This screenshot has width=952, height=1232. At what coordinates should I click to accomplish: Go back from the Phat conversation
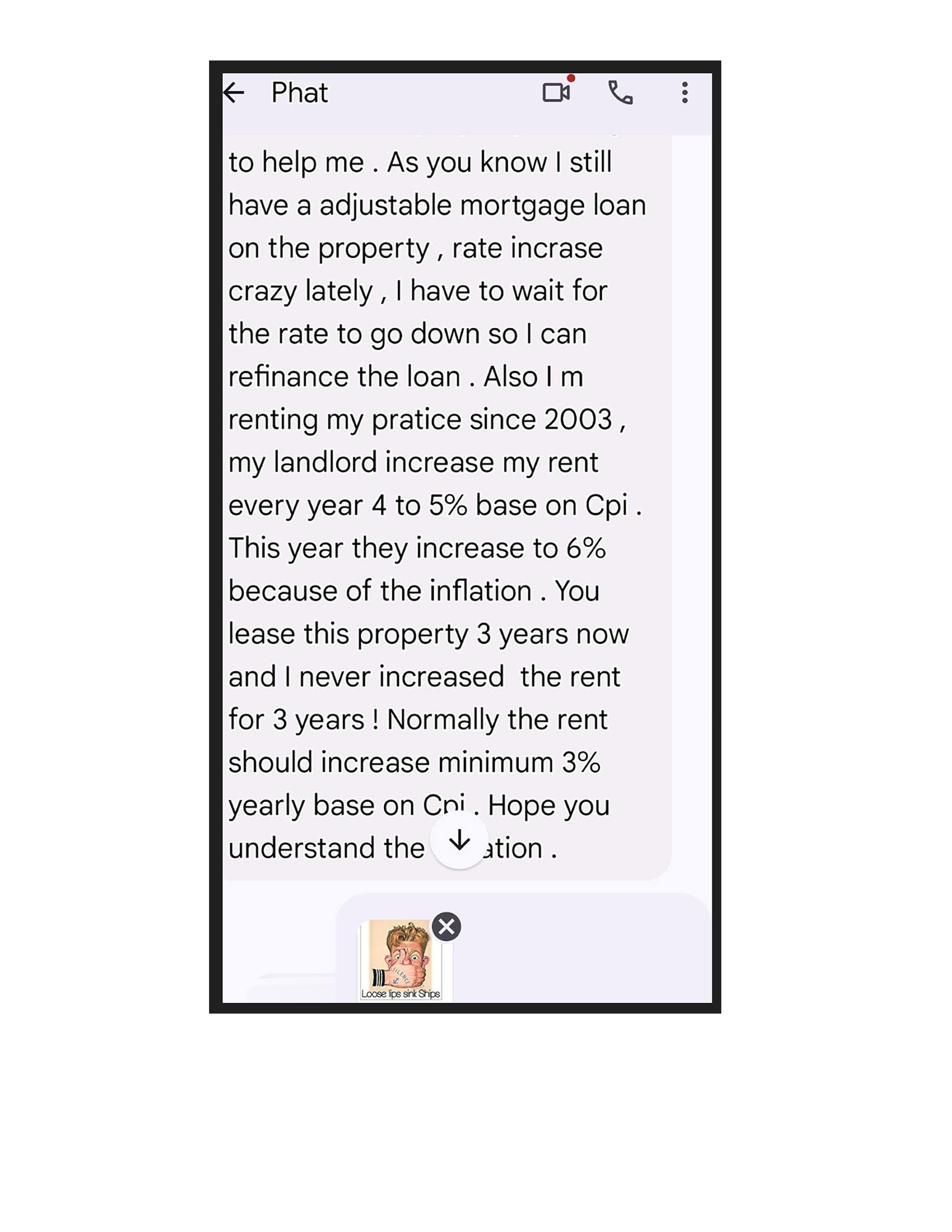234,93
